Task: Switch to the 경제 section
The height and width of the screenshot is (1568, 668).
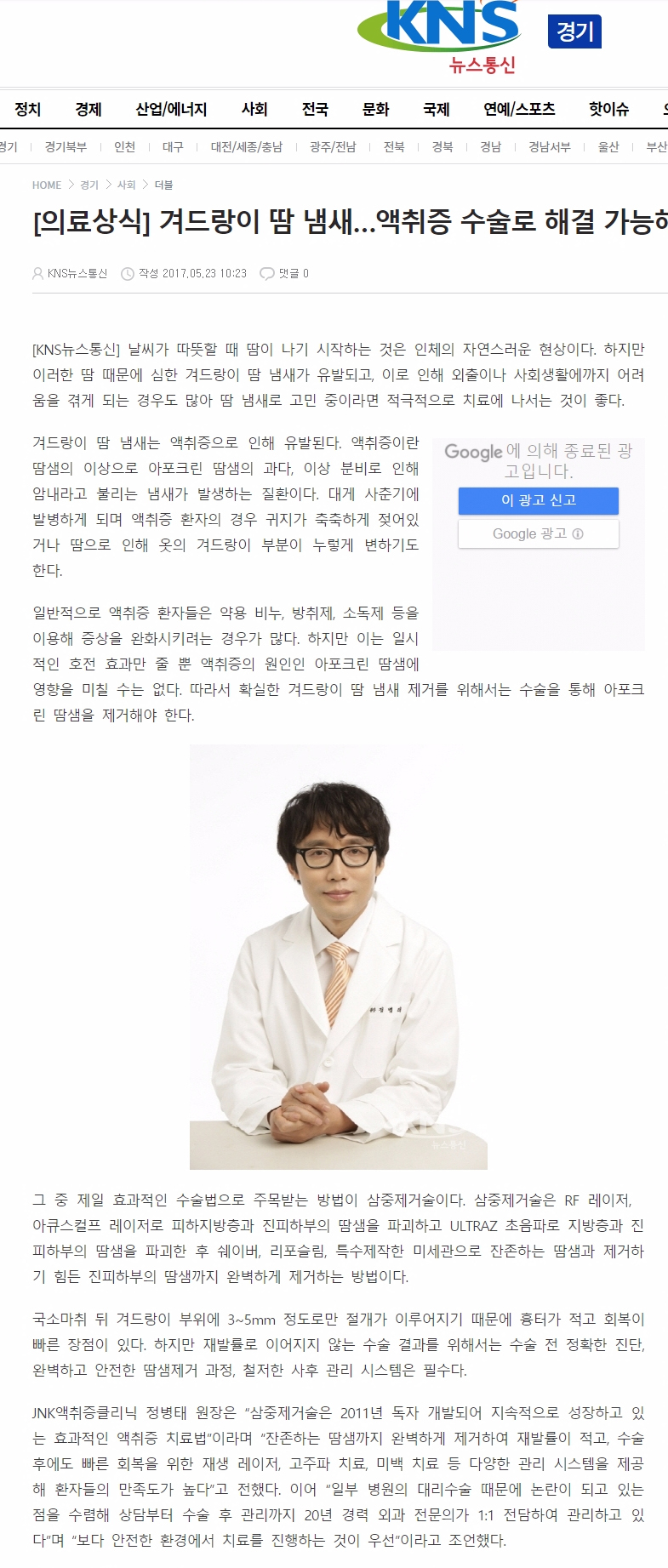Action: [x=88, y=109]
